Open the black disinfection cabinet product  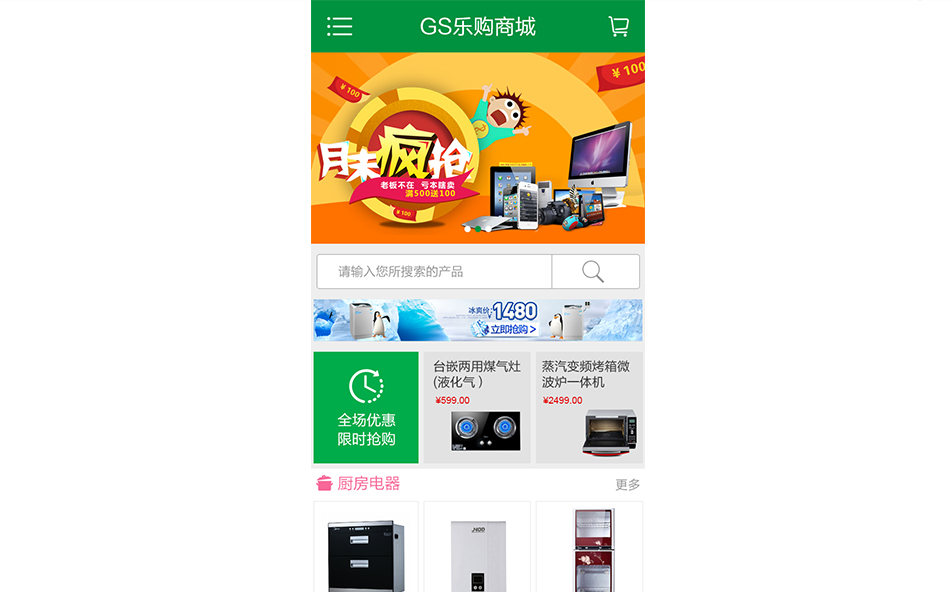366,550
